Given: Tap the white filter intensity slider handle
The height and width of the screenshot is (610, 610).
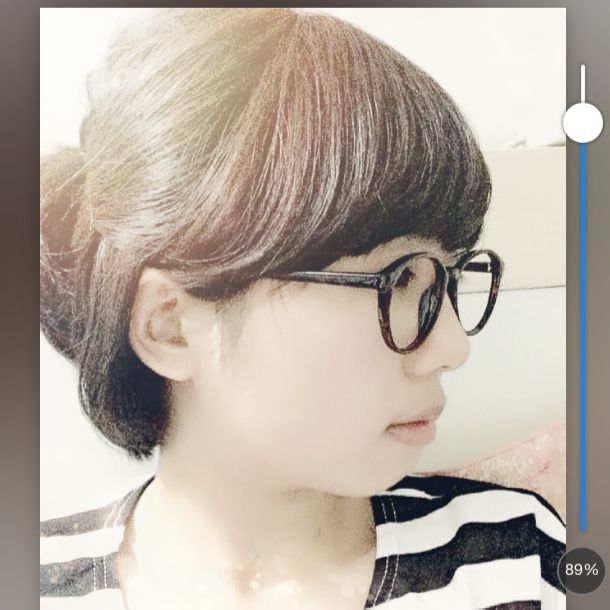Looking at the screenshot, I should pyautogui.click(x=582, y=123).
